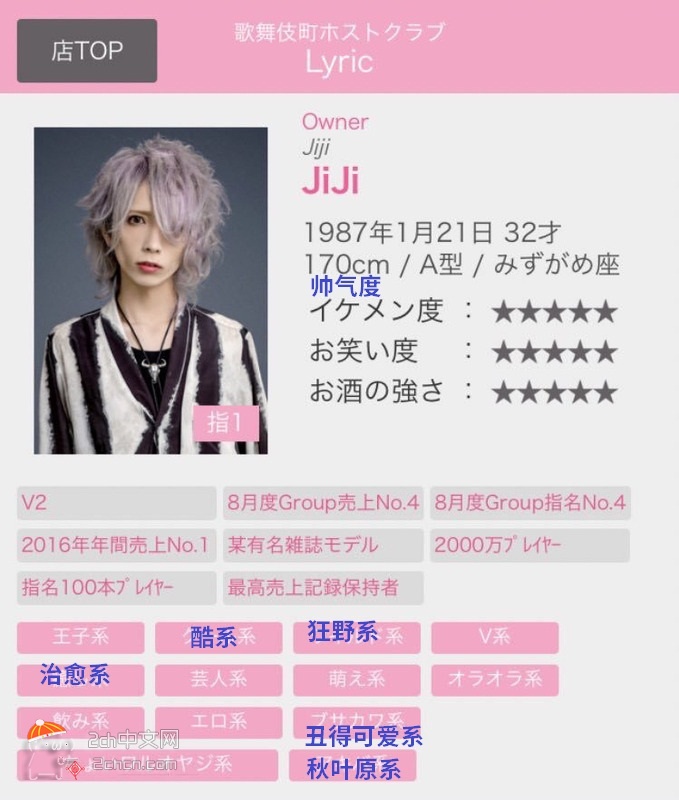The image size is (679, 800).
Task: Choose the 萌え系 tag
Action: click(x=357, y=679)
